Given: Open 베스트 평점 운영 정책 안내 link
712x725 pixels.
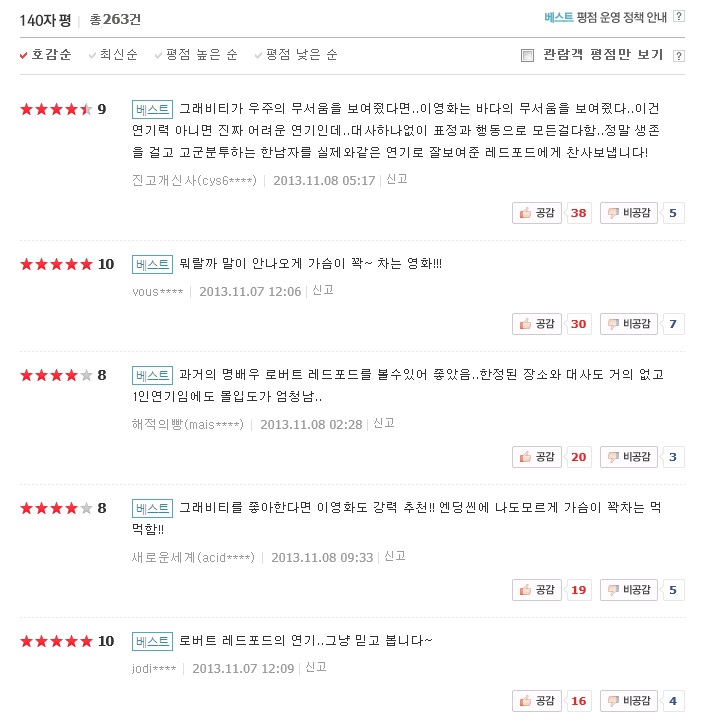Looking at the screenshot, I should pos(606,18).
